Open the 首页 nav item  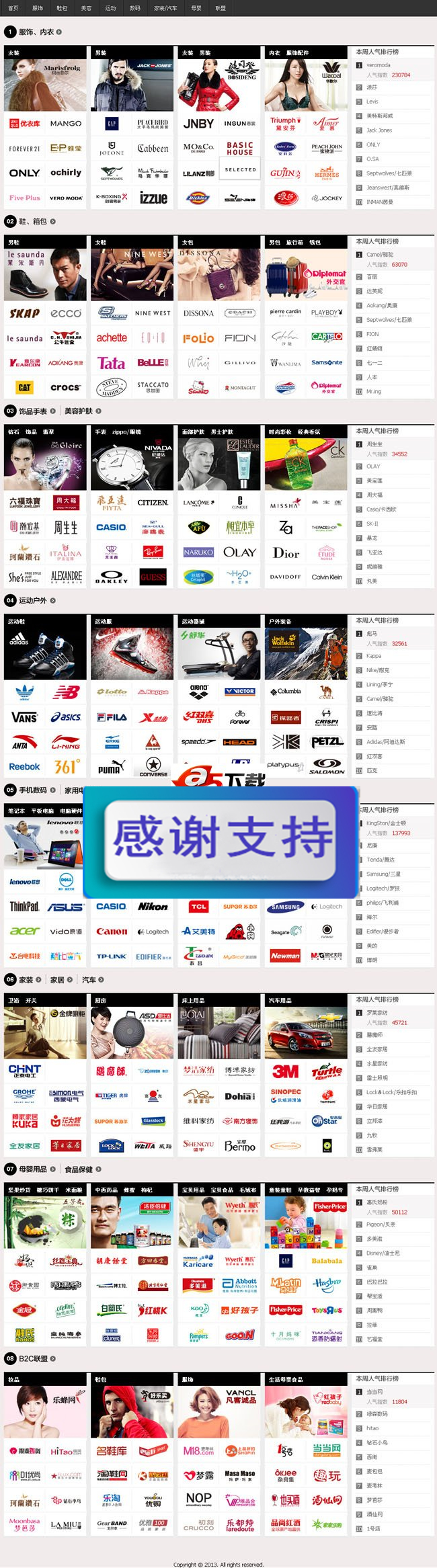pyautogui.click(x=13, y=8)
